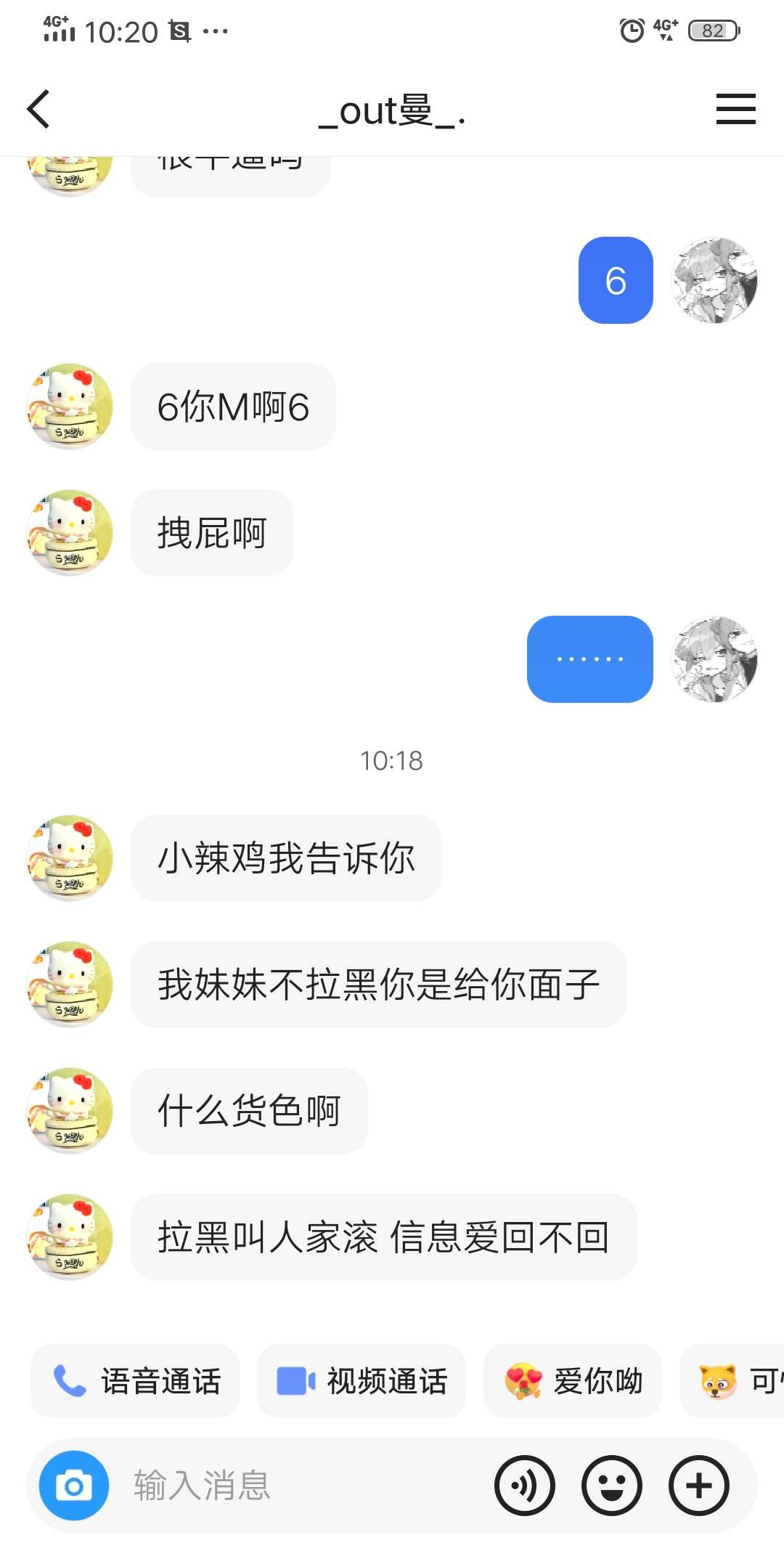Open the plus attachments menu

pos(699,1486)
